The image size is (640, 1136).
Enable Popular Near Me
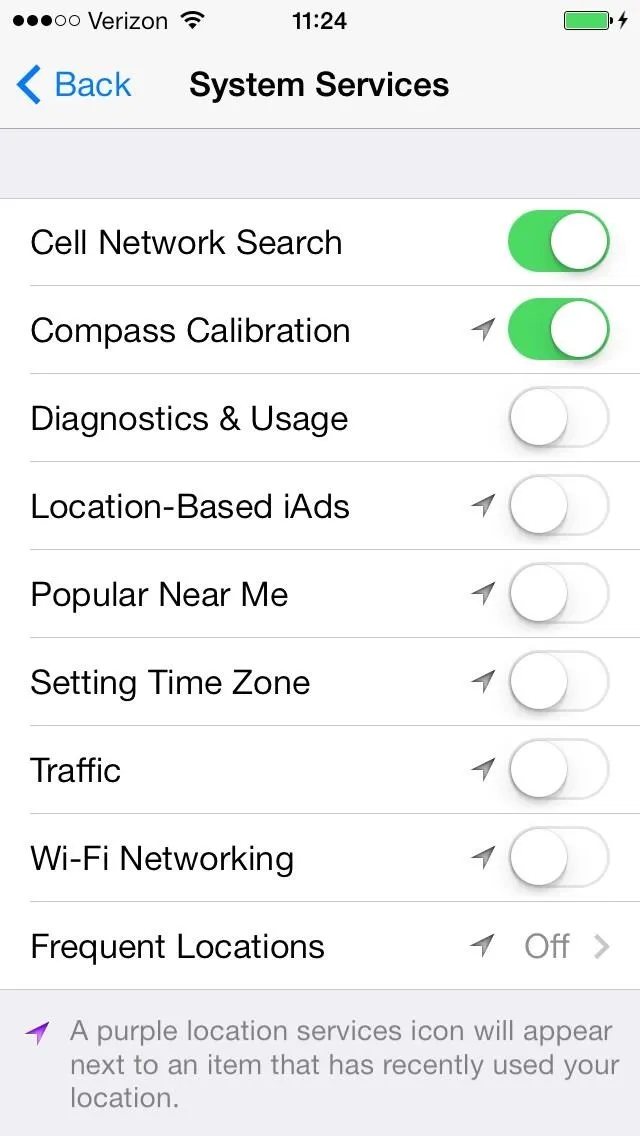pos(558,594)
